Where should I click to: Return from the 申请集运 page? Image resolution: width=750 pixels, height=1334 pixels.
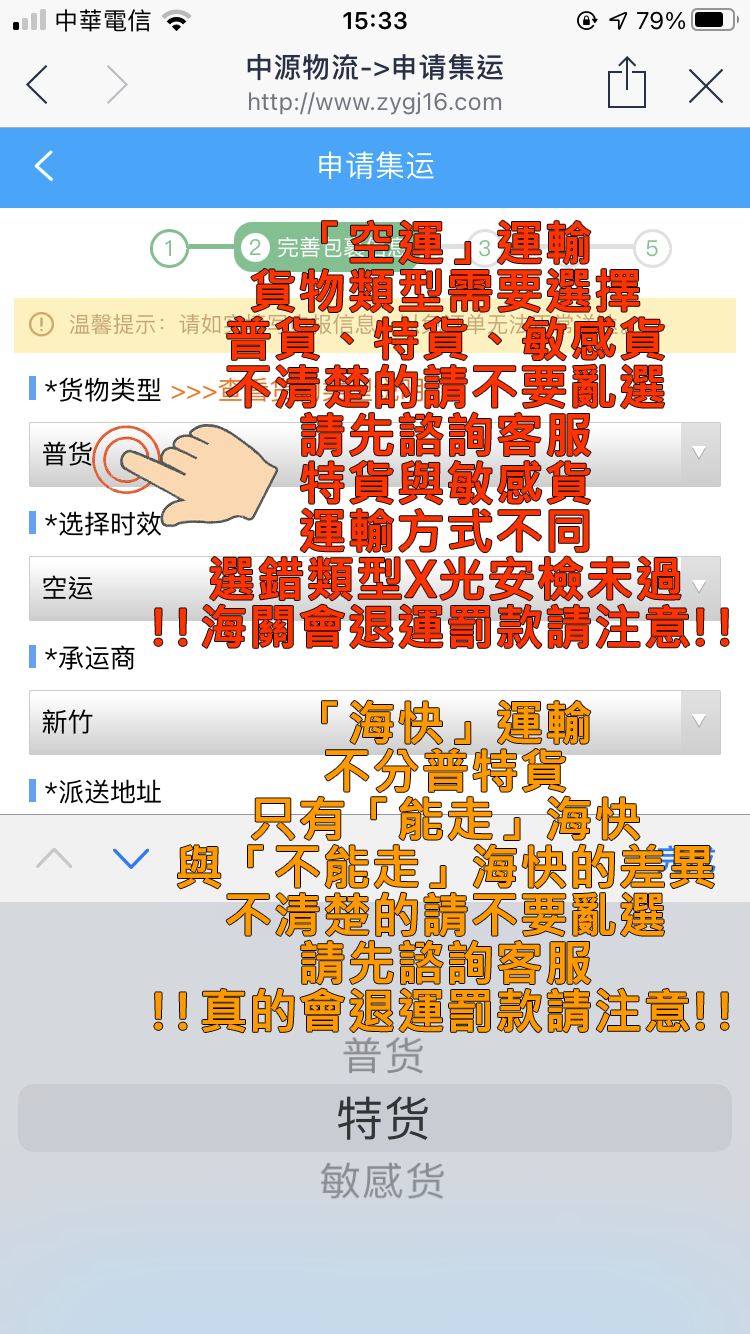44,166
